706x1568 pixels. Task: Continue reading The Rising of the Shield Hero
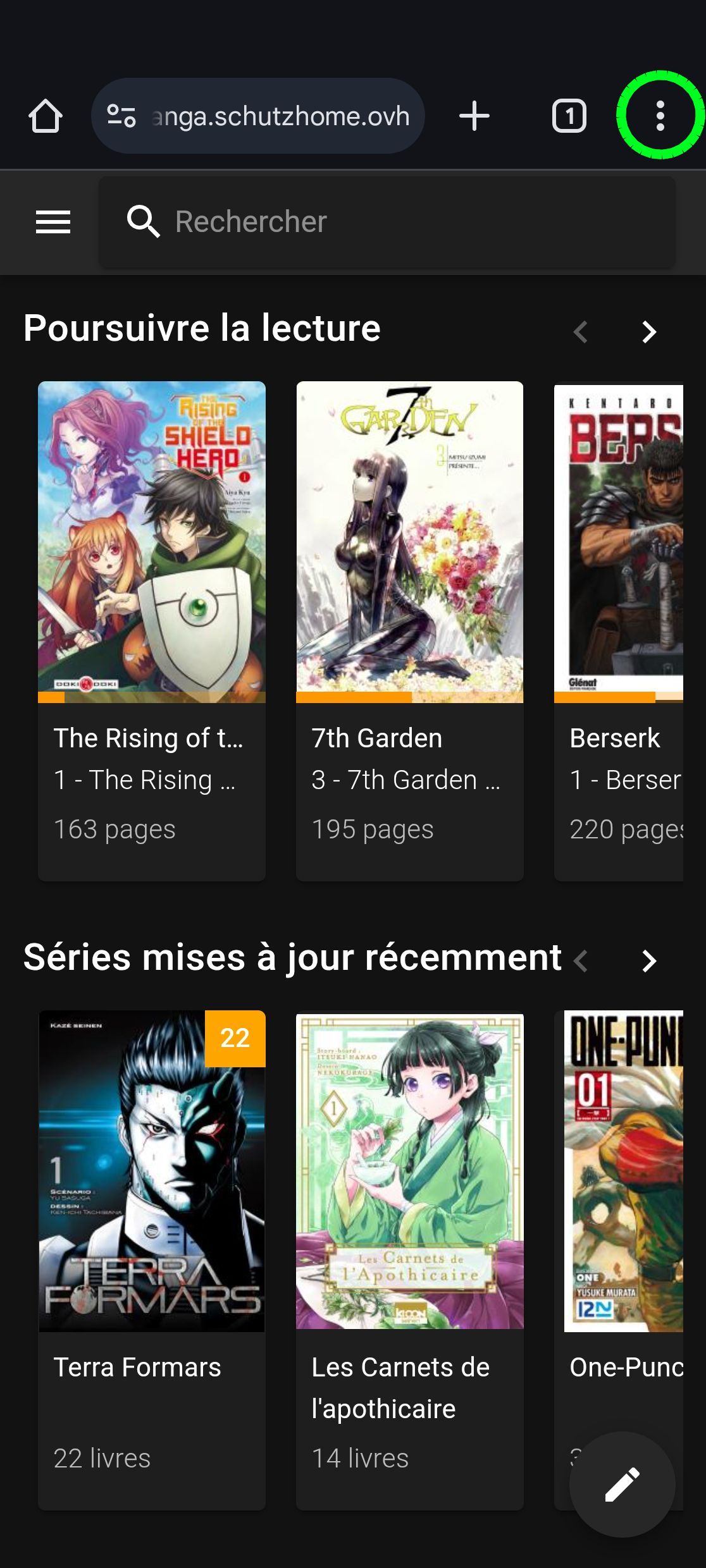pyautogui.click(x=152, y=542)
